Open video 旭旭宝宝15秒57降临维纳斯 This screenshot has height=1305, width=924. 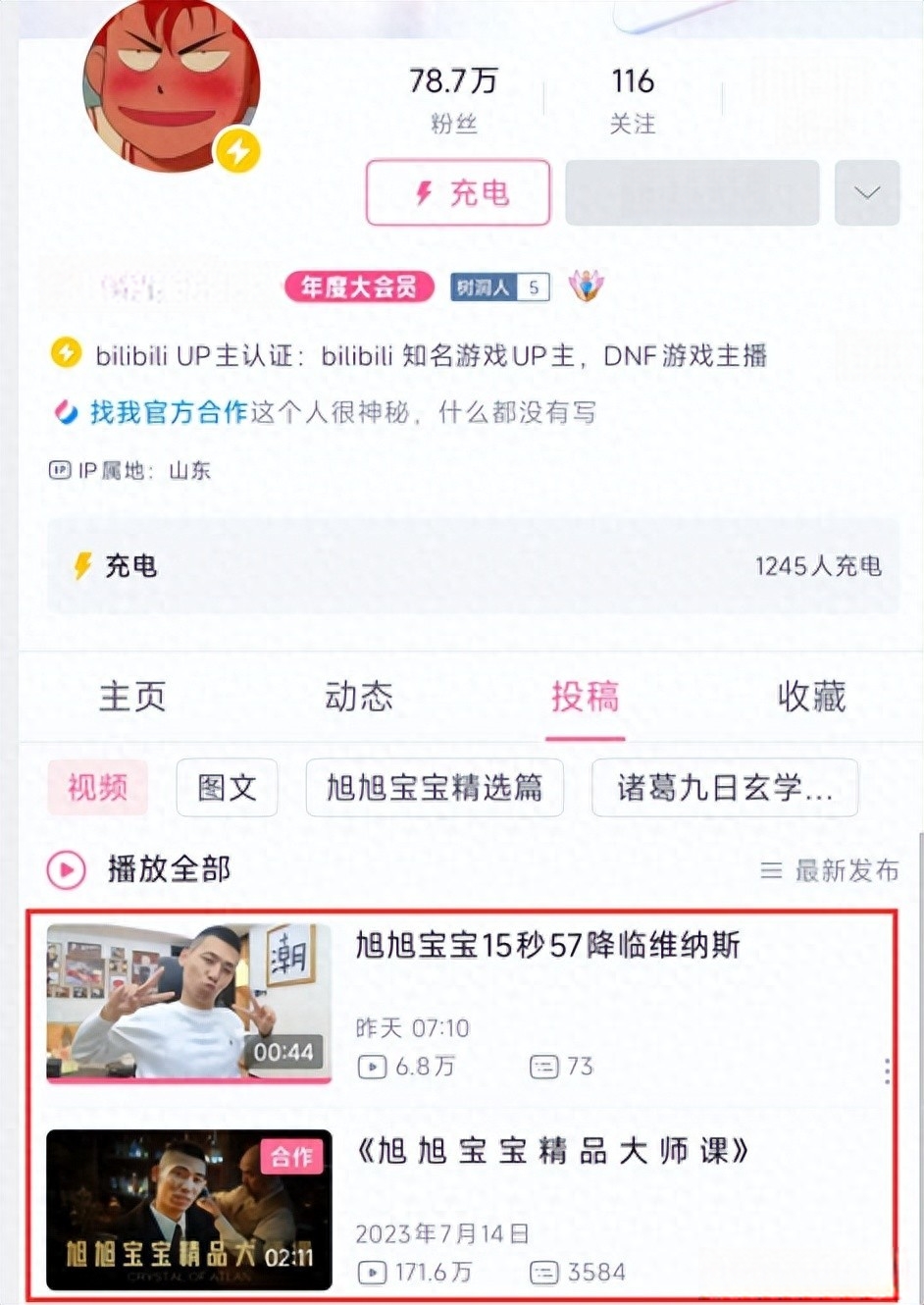[x=546, y=946]
